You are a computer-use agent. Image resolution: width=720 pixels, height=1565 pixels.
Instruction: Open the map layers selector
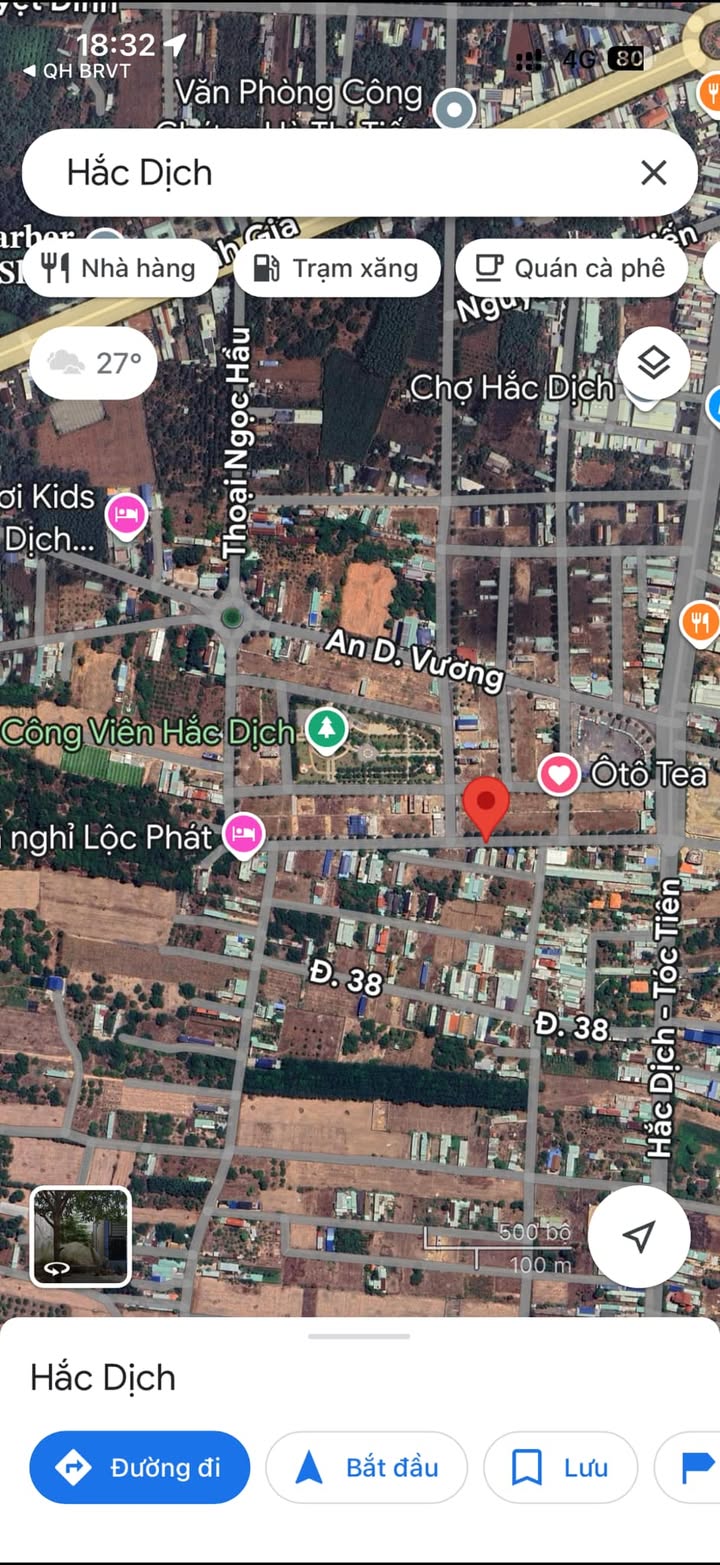[653, 363]
